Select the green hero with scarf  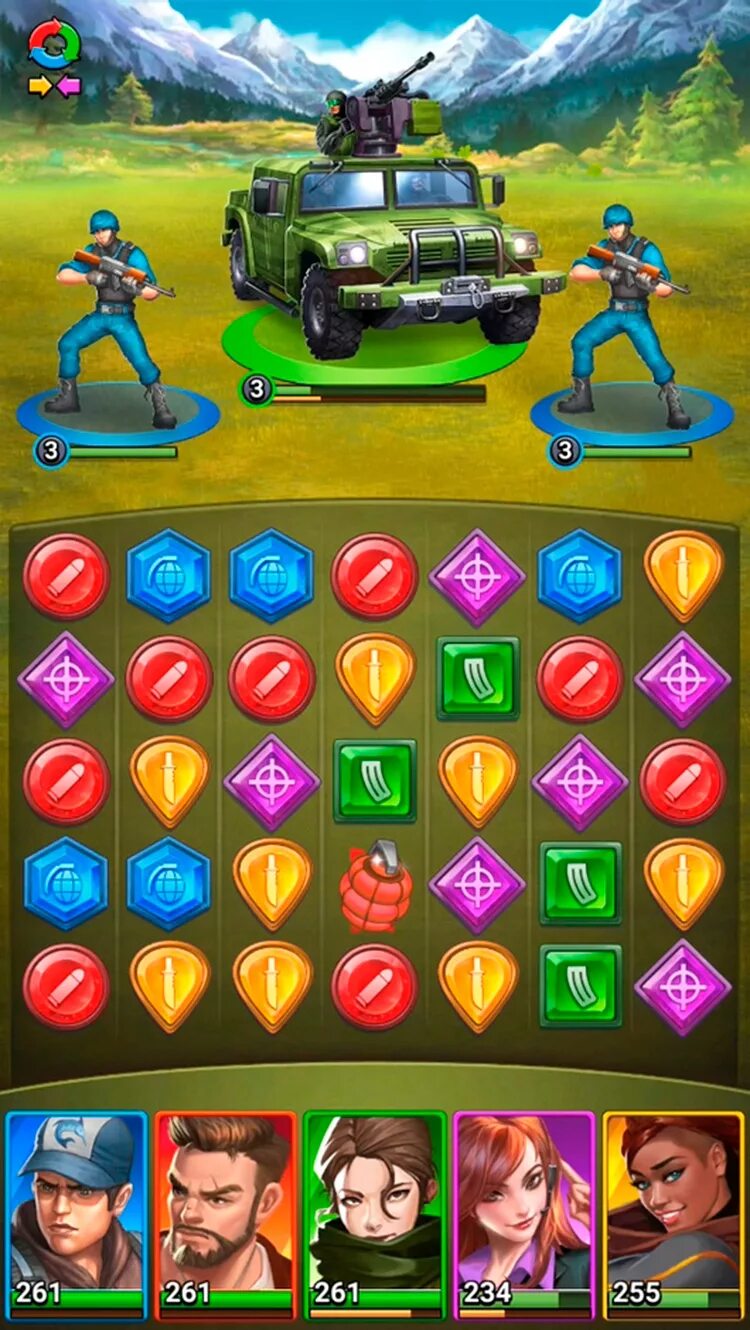[375, 1216]
